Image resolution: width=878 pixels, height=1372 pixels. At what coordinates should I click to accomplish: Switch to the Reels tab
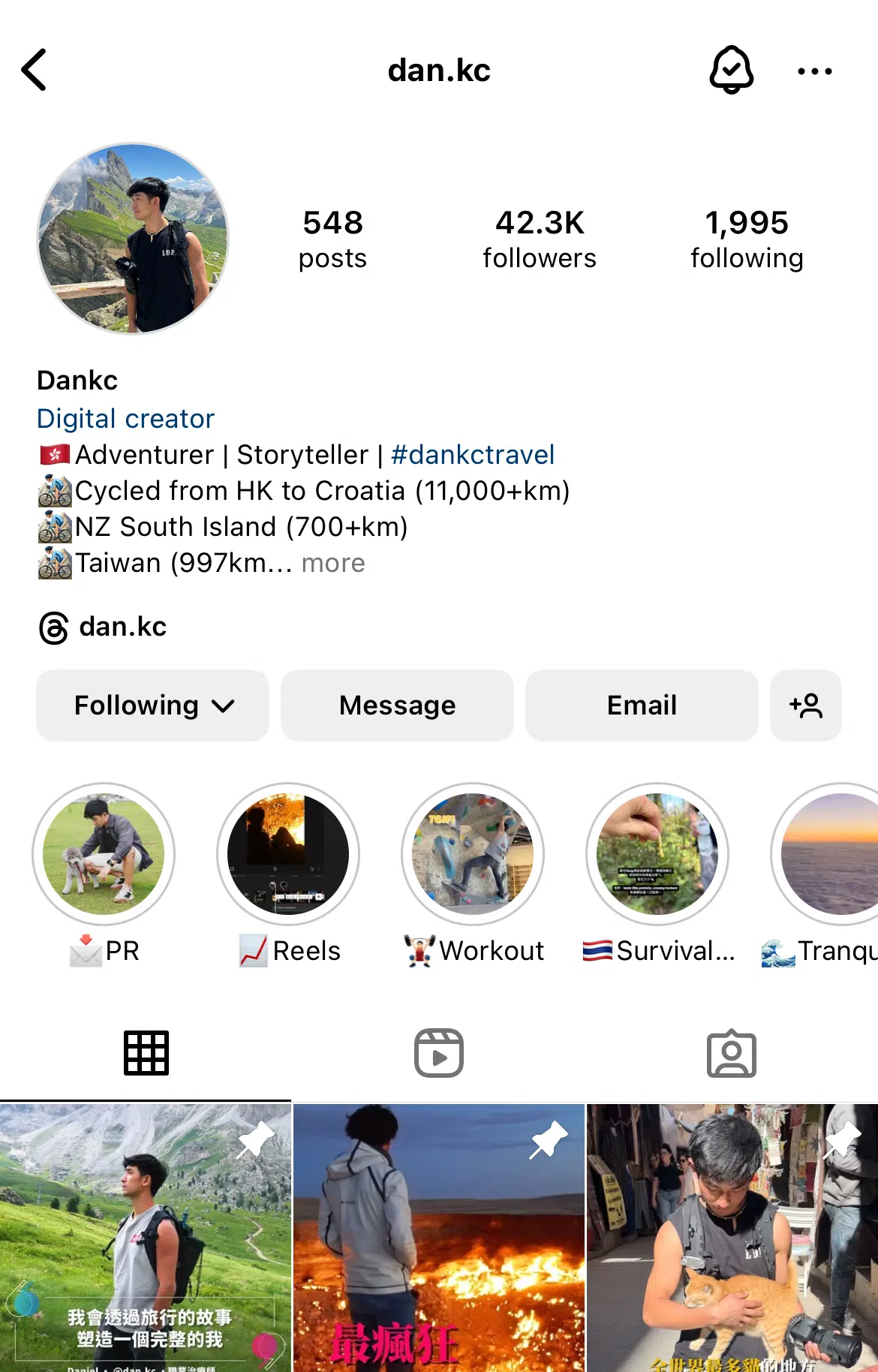coord(439,1053)
